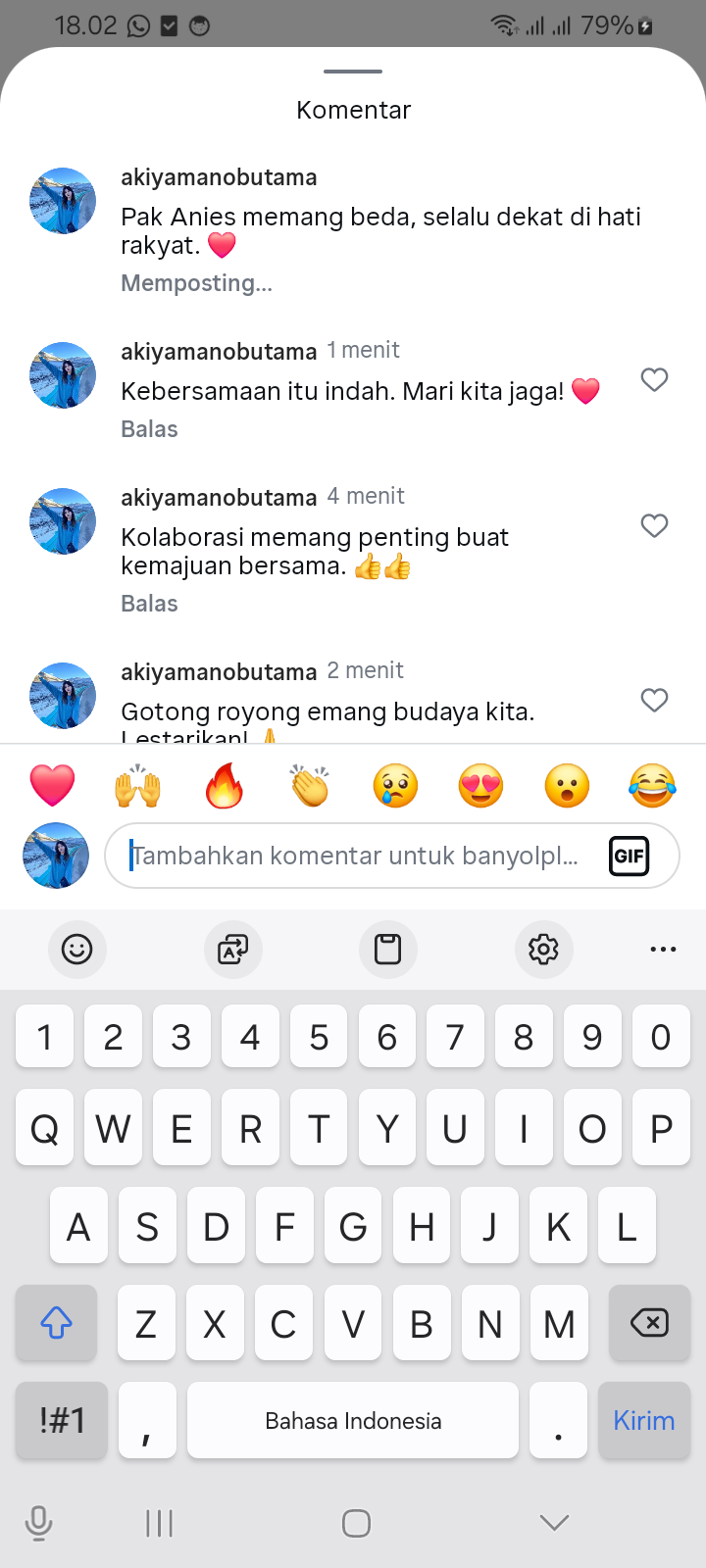This screenshot has width=706, height=1568.
Task: Open the keyboard emoji panel
Action: (76, 949)
